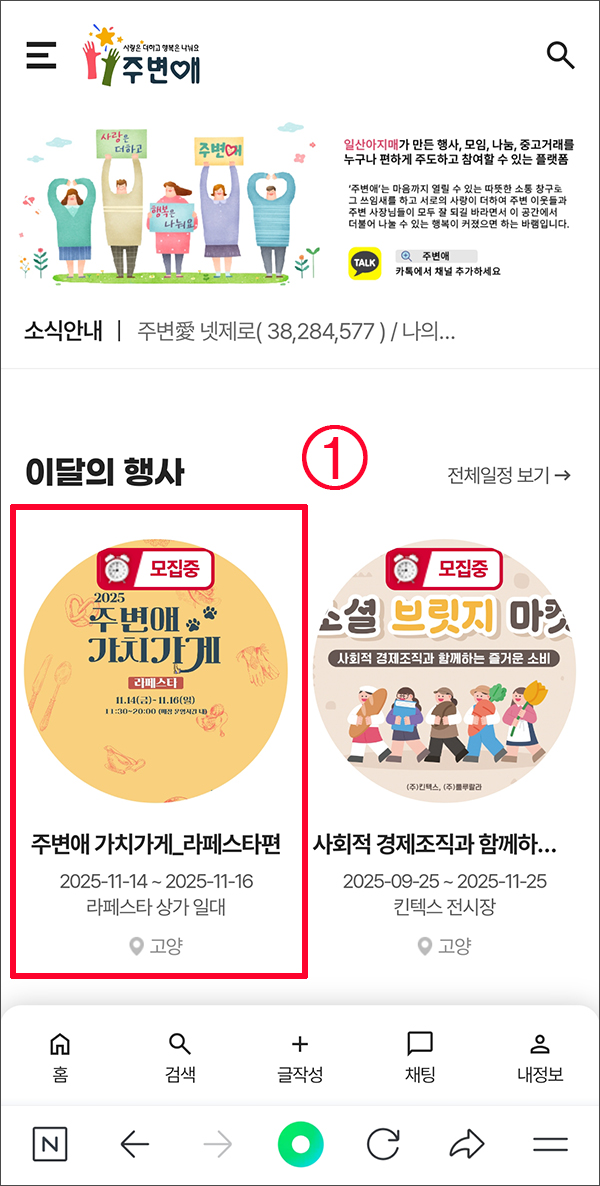Go to the 홈 tab
600x1186 pixels.
[x=60, y=1058]
